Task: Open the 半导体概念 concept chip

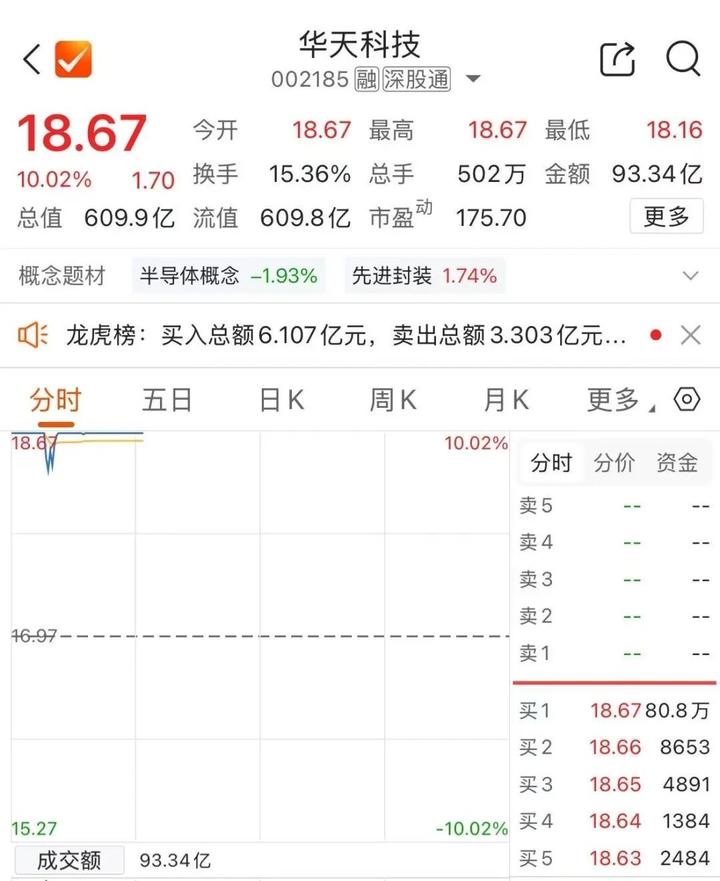Action: [x=228, y=276]
